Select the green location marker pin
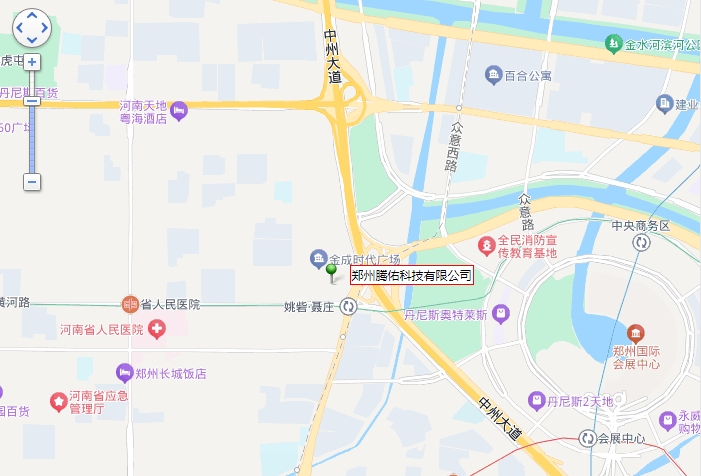701x476 pixels. (x=331, y=271)
